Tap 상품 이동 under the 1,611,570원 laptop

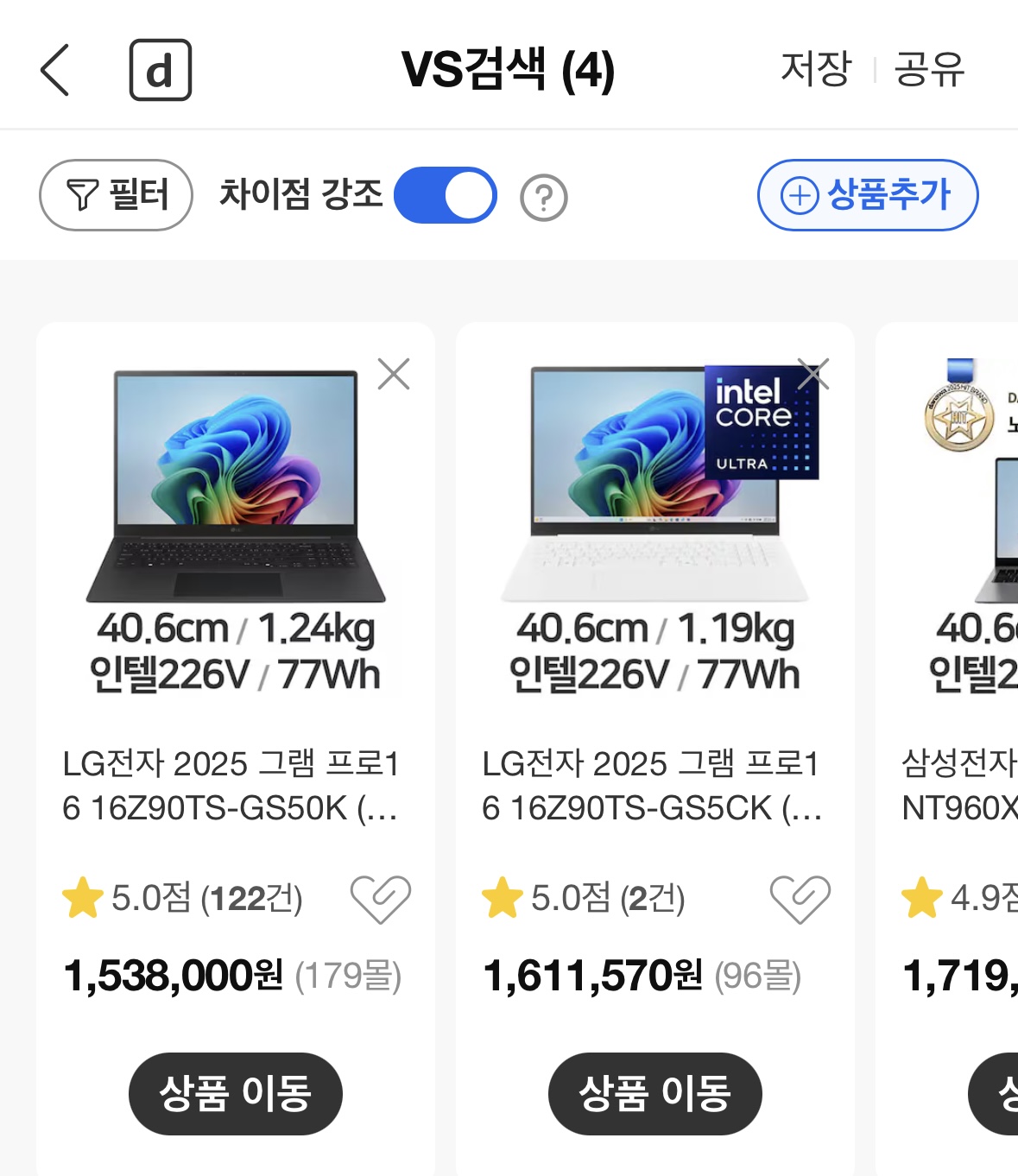[654, 1093]
